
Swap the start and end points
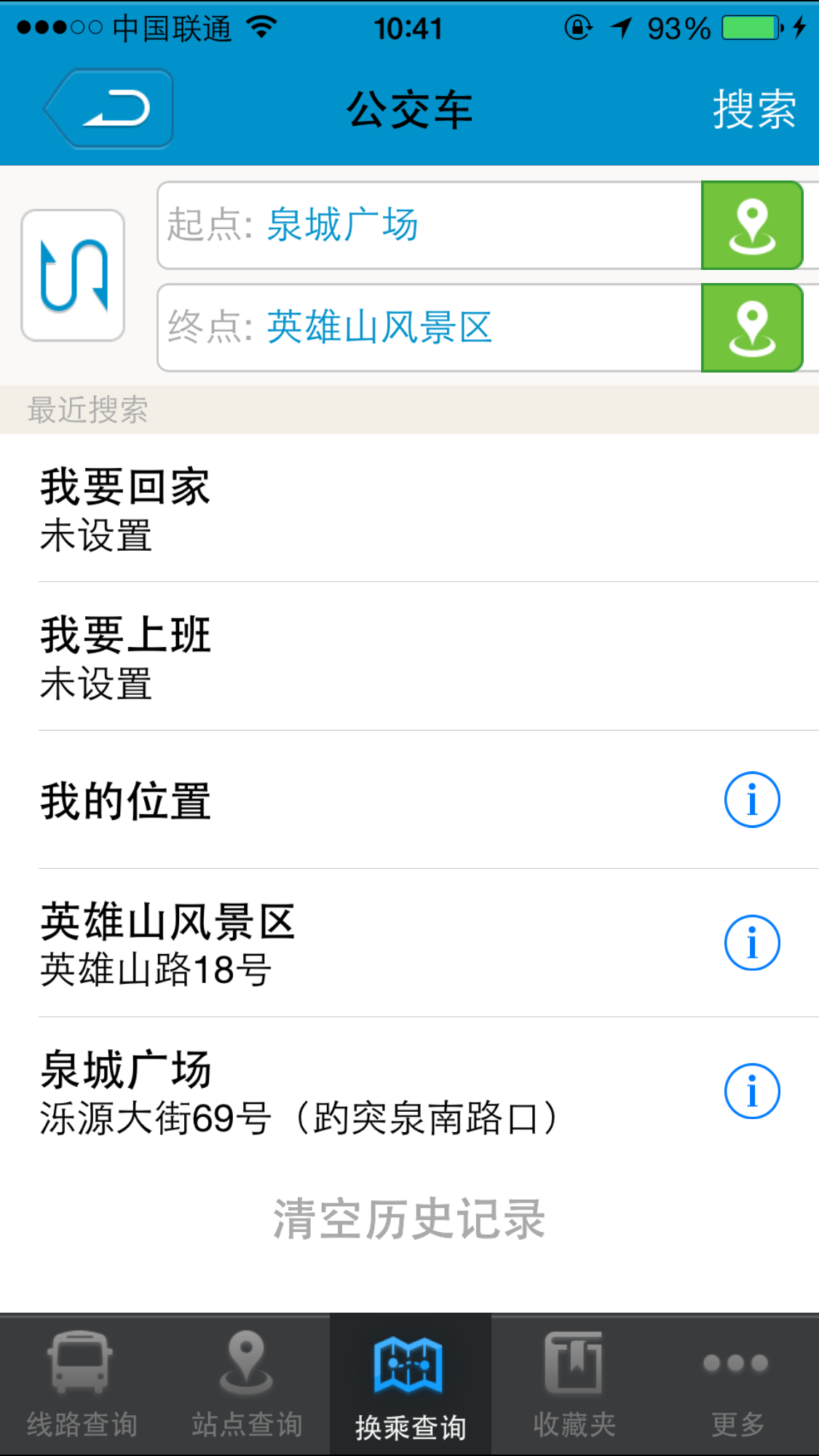[x=73, y=275]
